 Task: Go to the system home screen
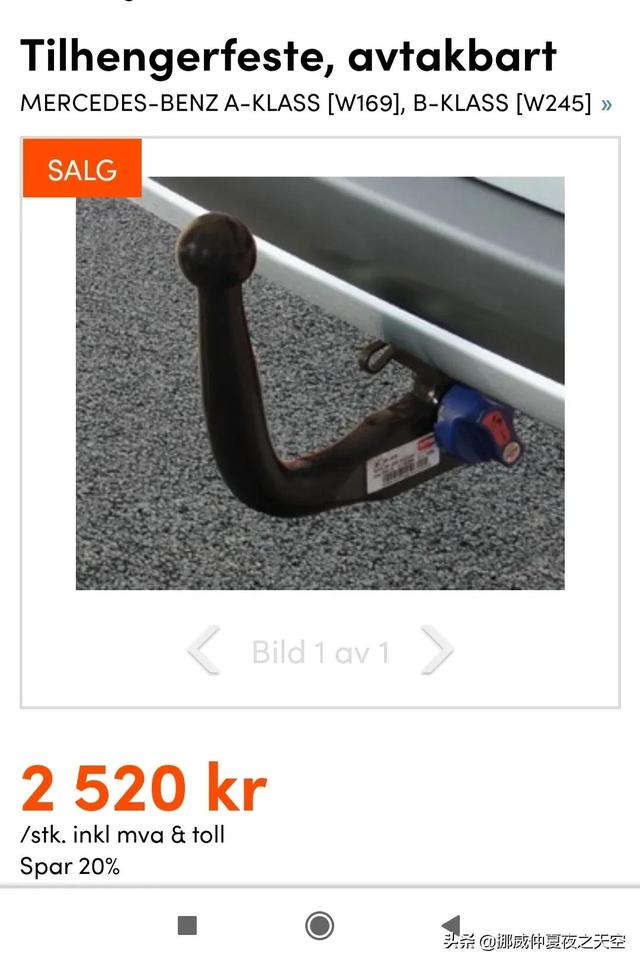[x=320, y=925]
